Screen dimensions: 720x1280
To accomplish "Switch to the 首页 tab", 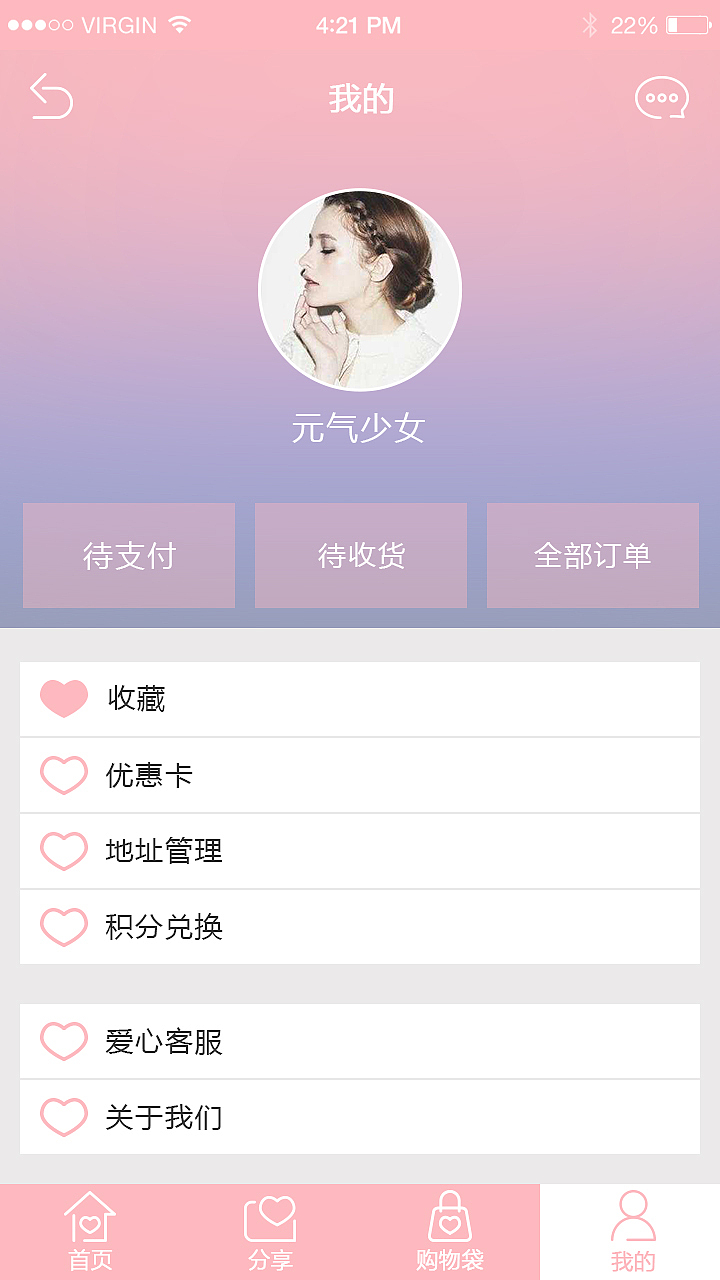I will (89, 1232).
